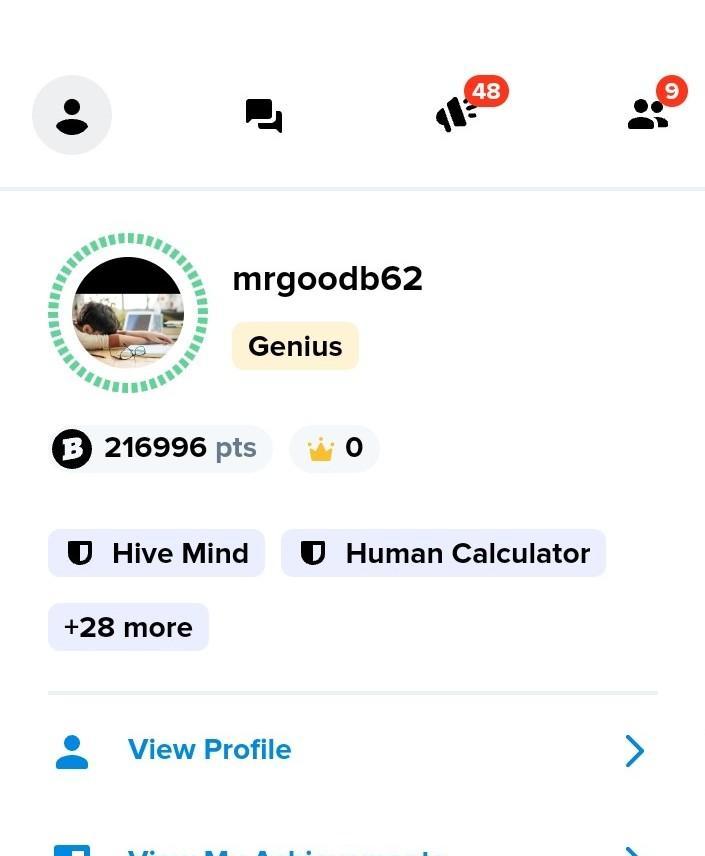Screen dimensions: 705x856
Task: Tap the mrgoodb62 profile picture
Action: point(128,313)
